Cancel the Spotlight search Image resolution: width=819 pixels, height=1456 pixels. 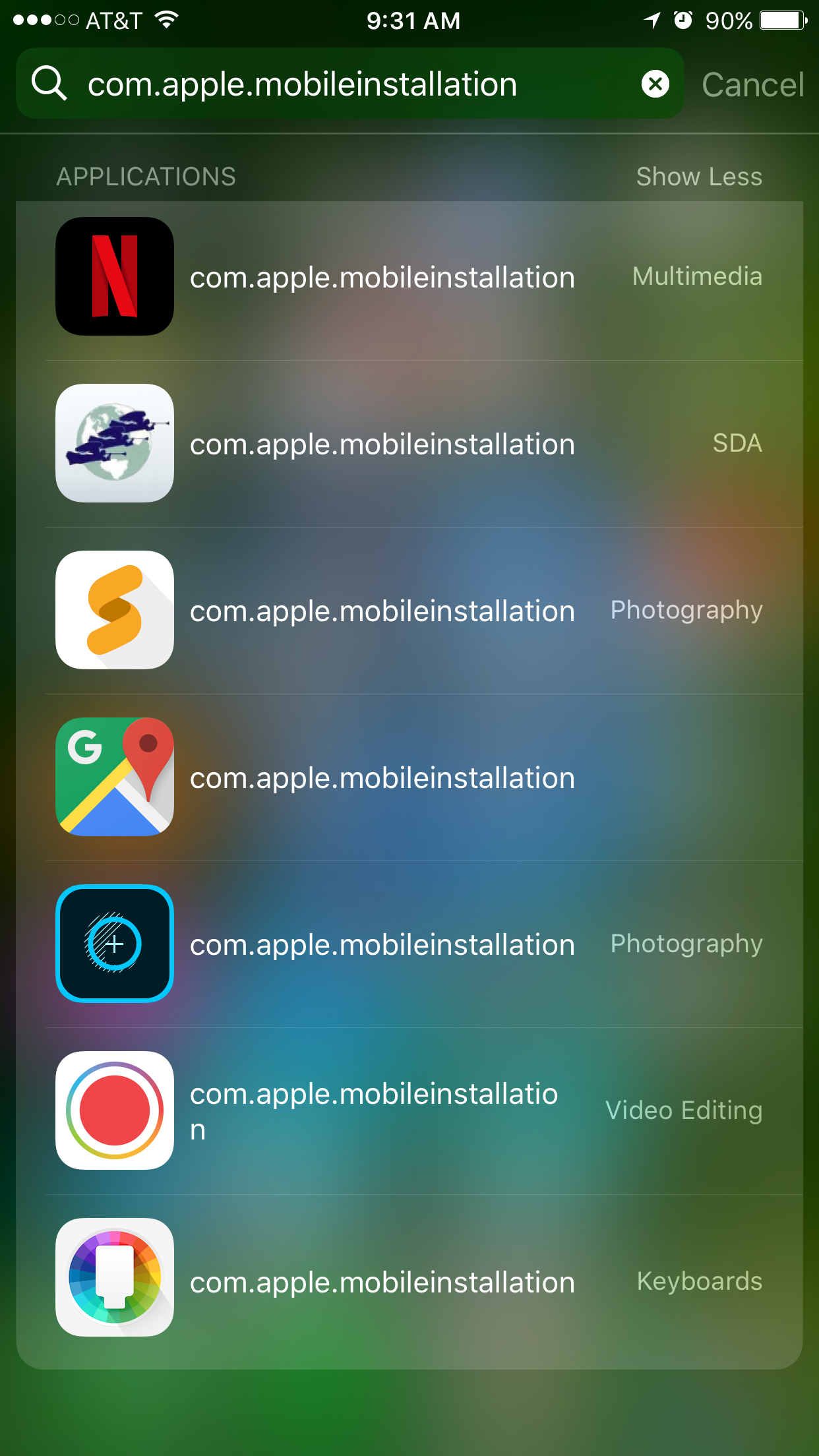pyautogui.click(x=752, y=85)
